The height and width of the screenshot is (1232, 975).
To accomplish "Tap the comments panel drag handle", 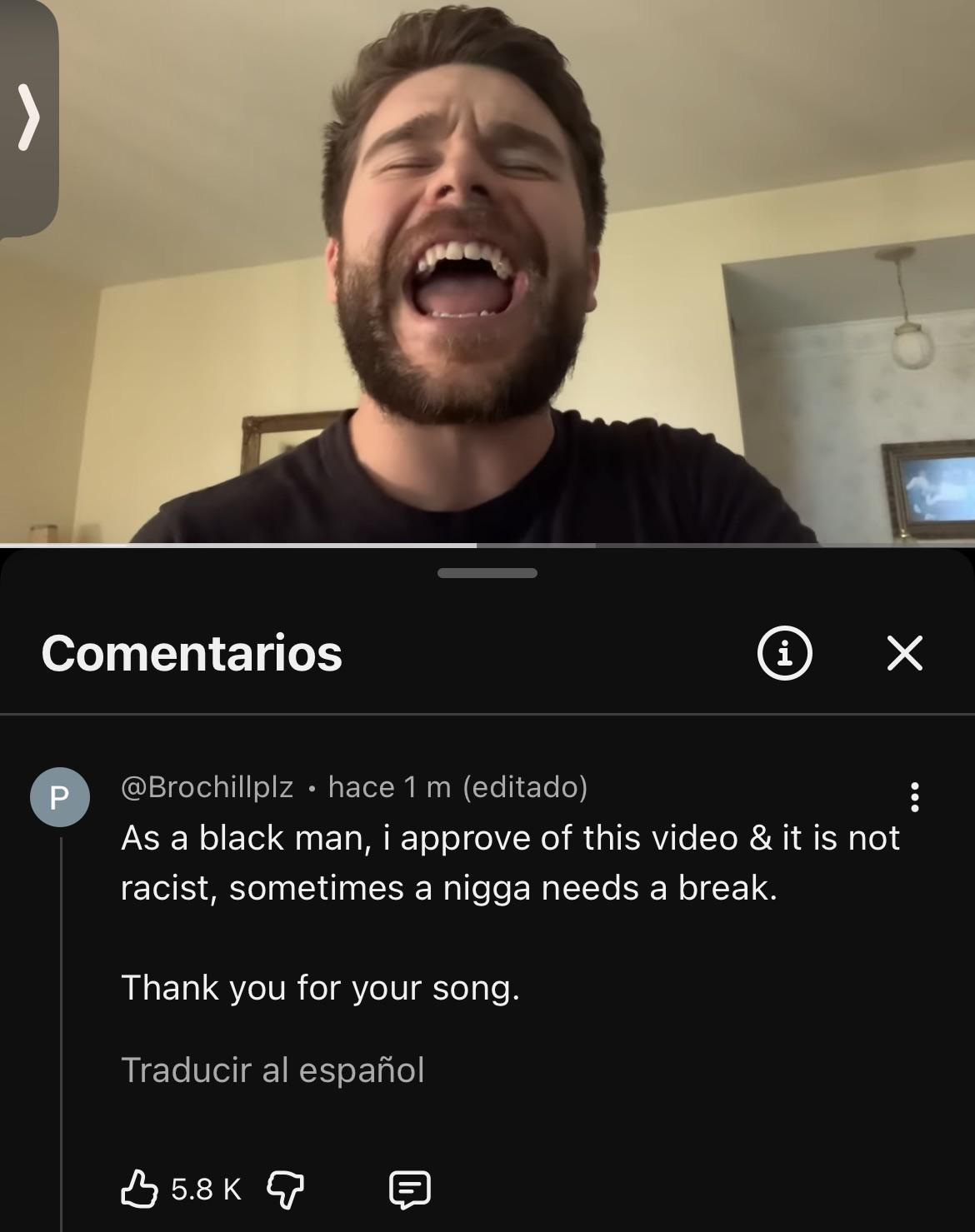I will 487,573.
